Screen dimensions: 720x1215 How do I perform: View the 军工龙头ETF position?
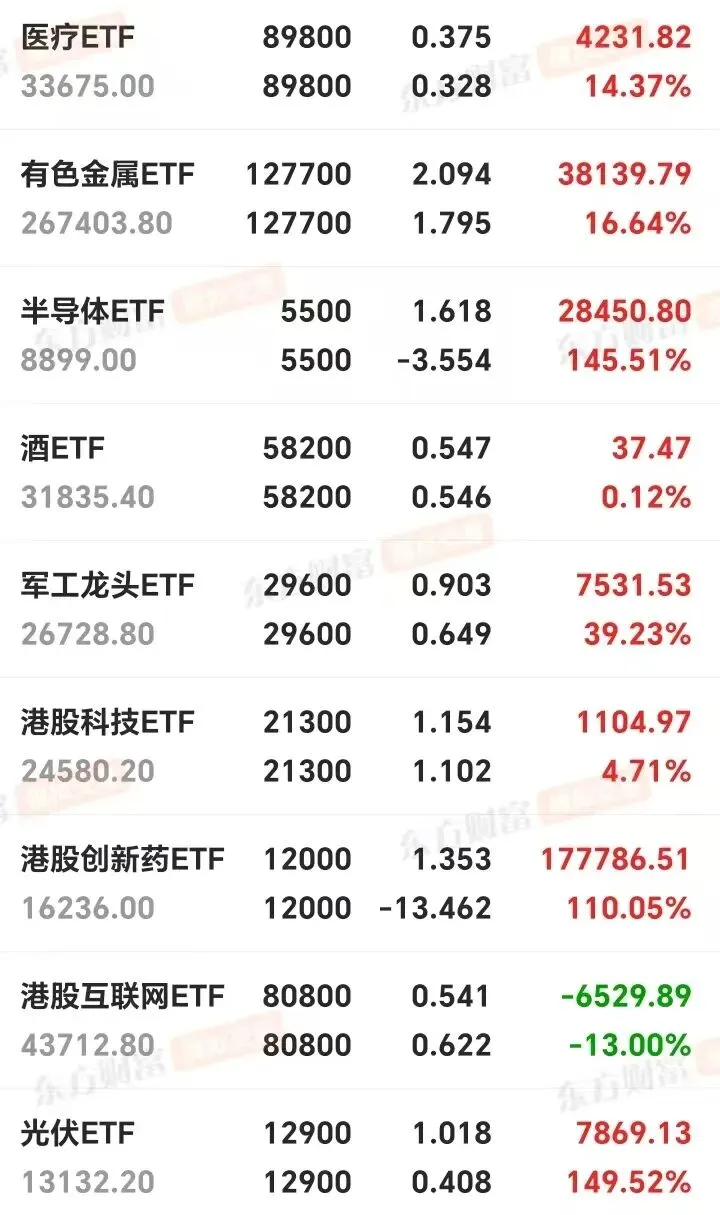click(x=360, y=609)
